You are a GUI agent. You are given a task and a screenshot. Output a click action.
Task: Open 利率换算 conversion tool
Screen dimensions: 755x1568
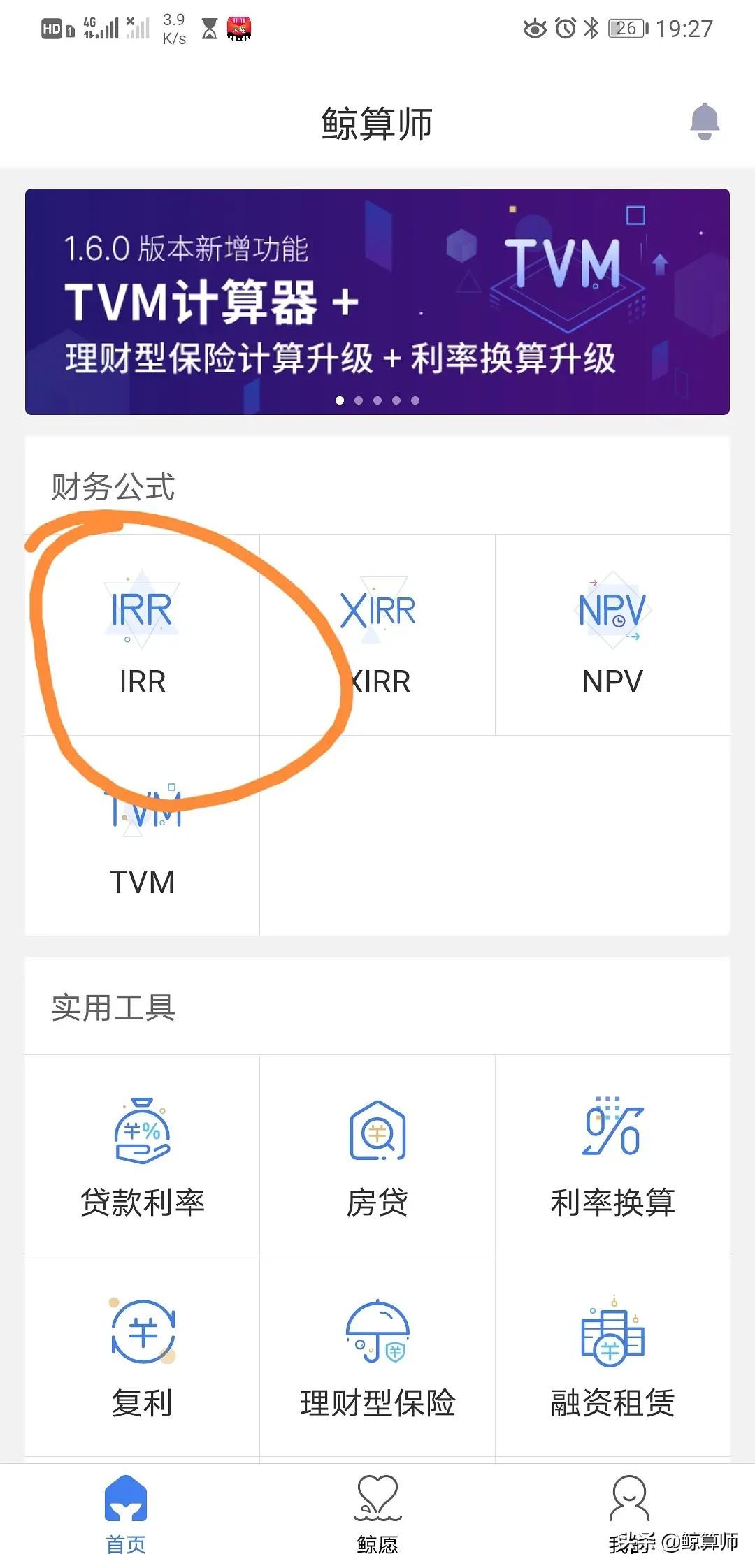(612, 1156)
